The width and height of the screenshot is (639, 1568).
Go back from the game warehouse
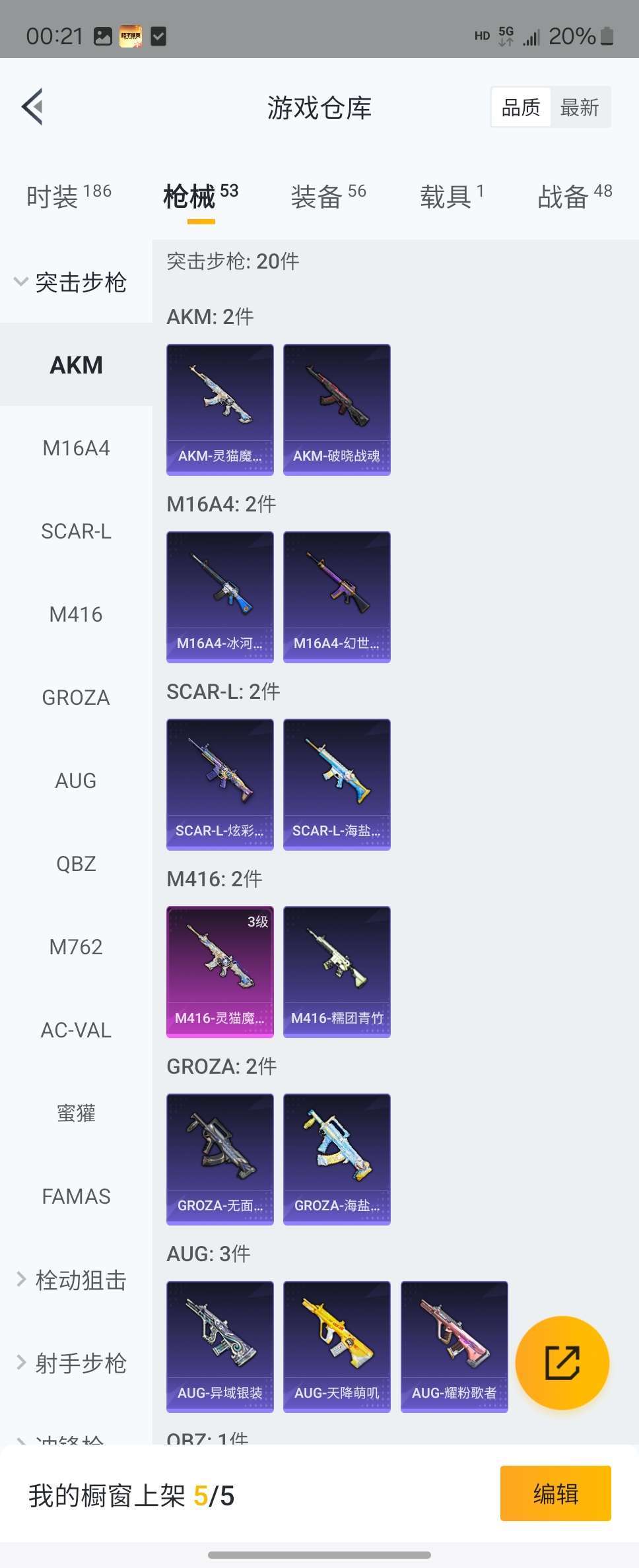click(33, 106)
